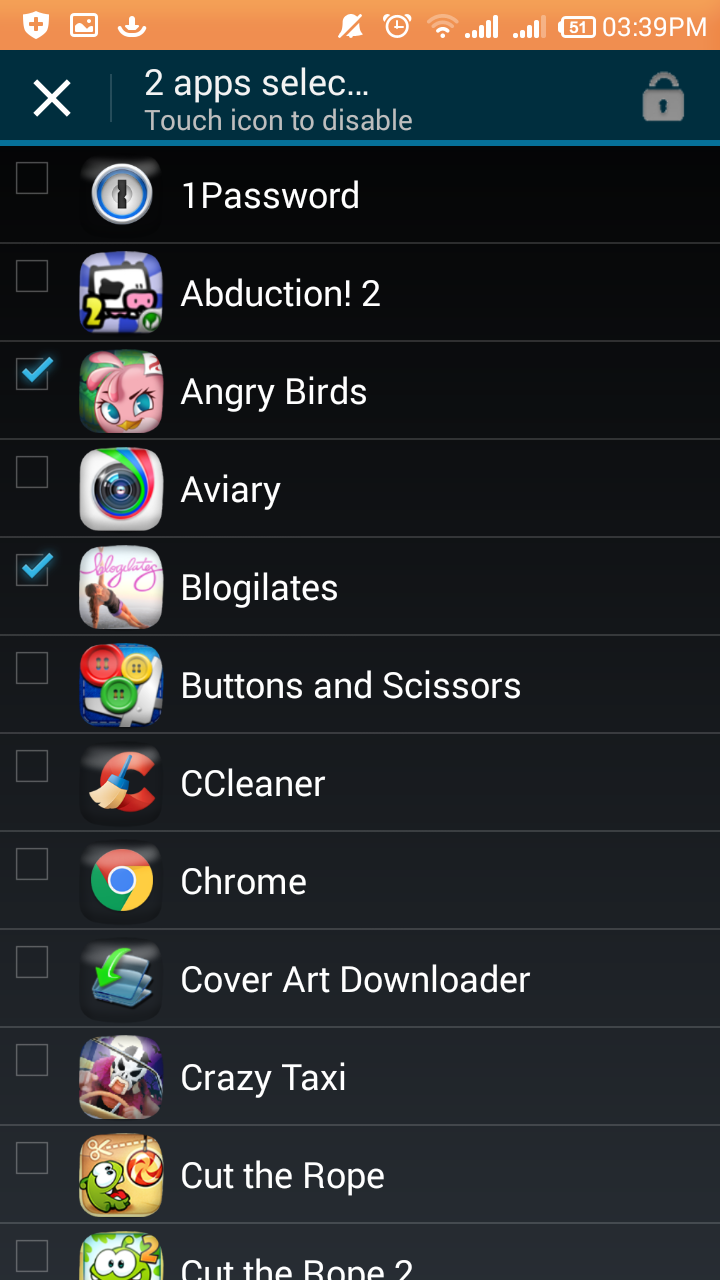
Task: Touch the CCleaner app icon
Action: [x=121, y=784]
